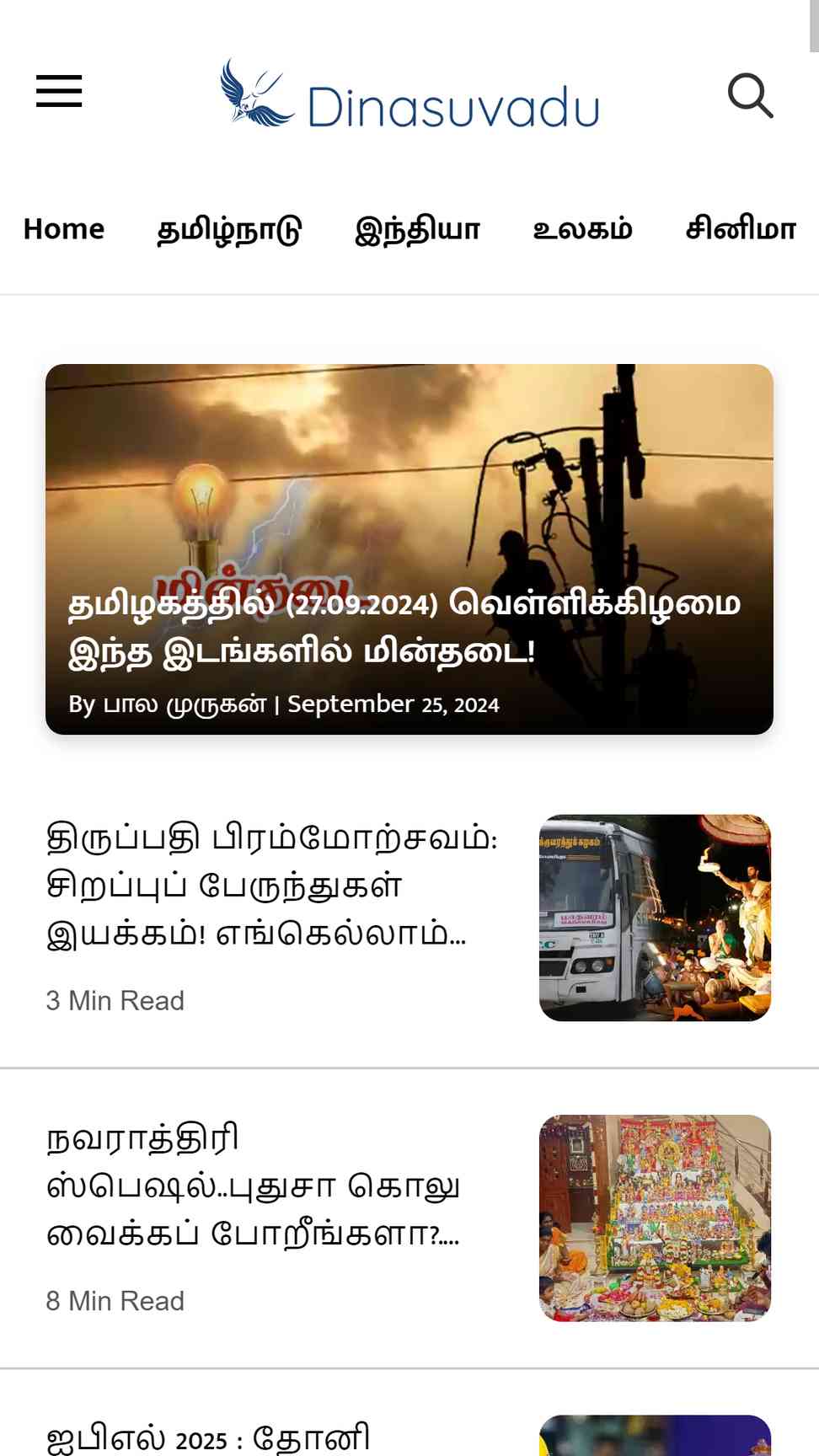Open the சினிமா tab
This screenshot has height=1456, width=819.
pyautogui.click(x=741, y=229)
